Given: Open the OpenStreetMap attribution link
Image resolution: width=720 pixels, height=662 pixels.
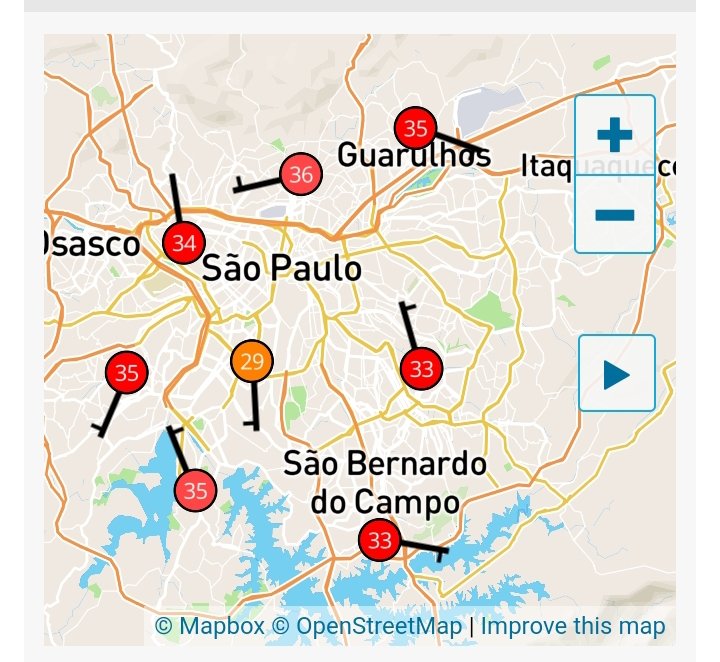Looking at the screenshot, I should tap(367, 627).
